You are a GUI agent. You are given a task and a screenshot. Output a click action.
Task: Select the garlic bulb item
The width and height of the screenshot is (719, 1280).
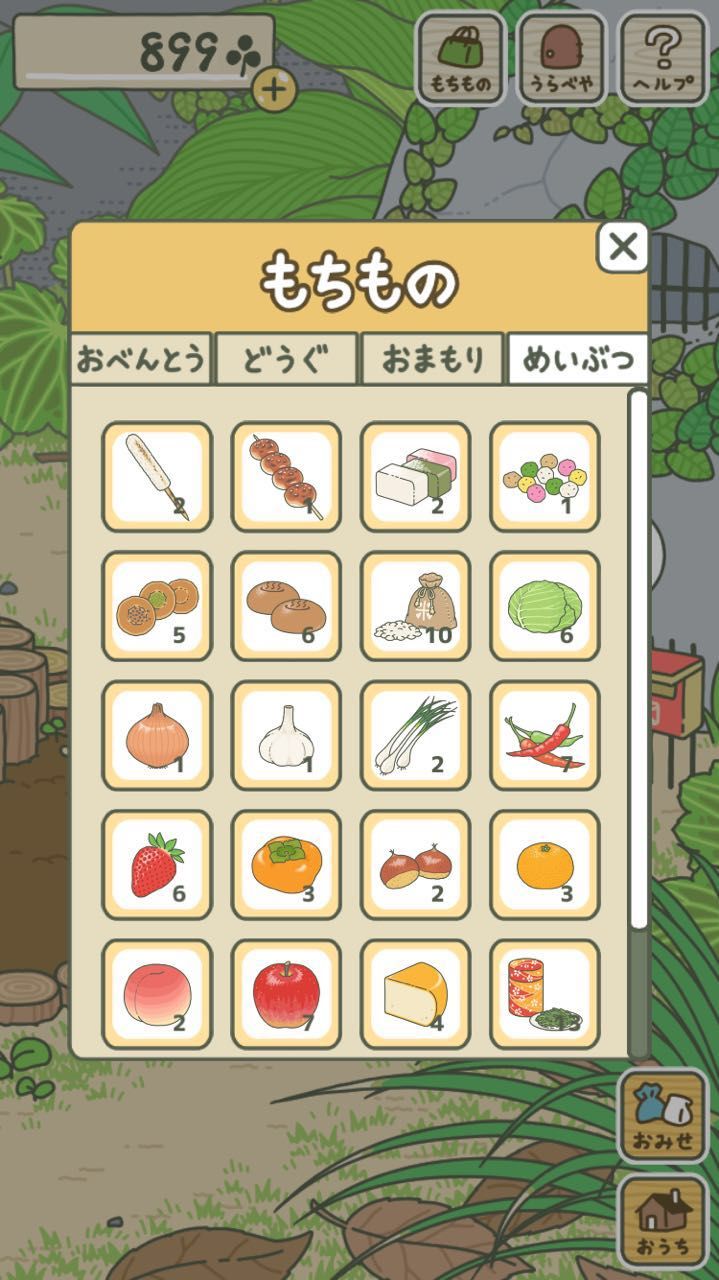click(x=286, y=735)
